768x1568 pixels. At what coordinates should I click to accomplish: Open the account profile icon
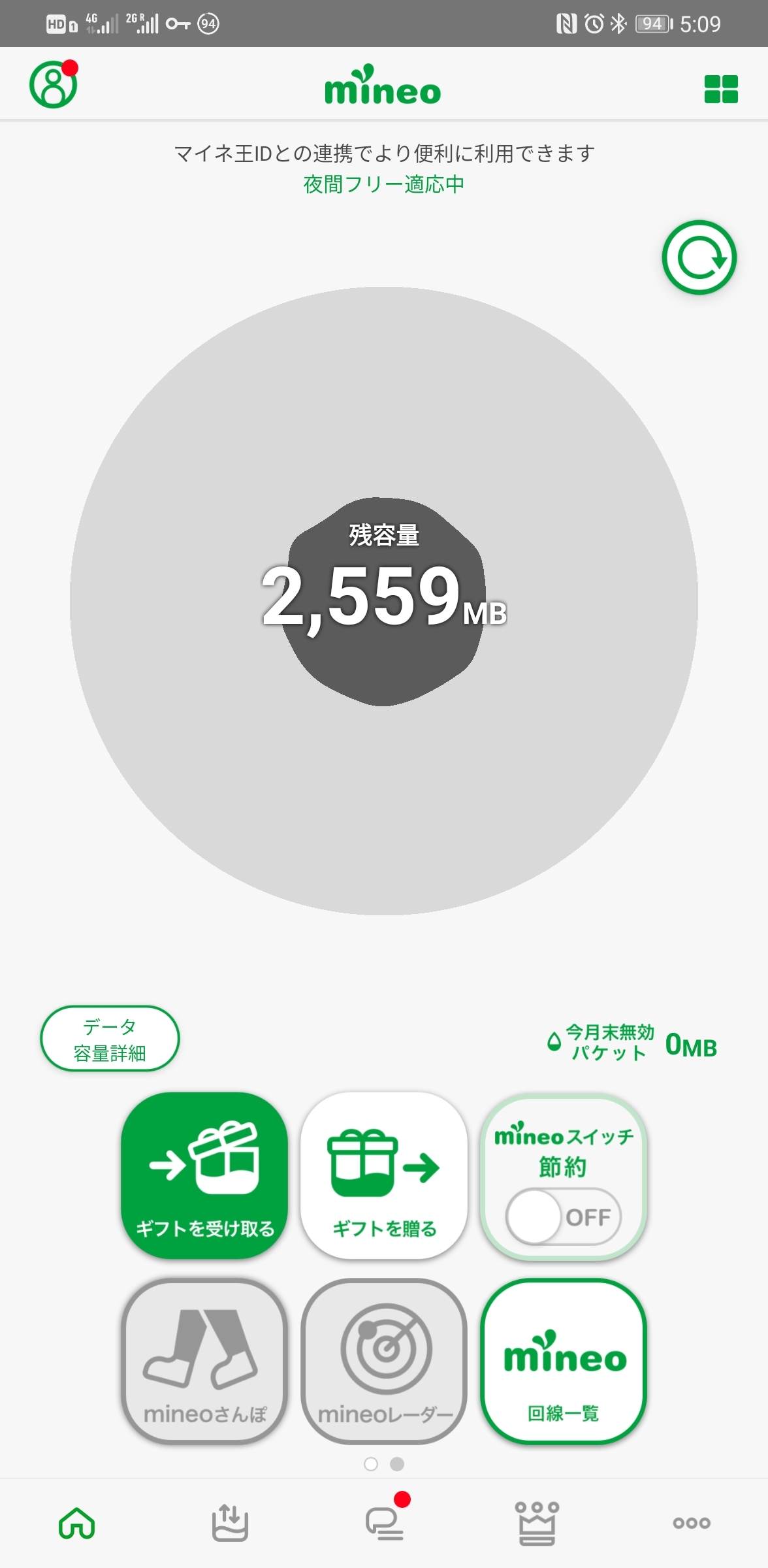point(54,85)
